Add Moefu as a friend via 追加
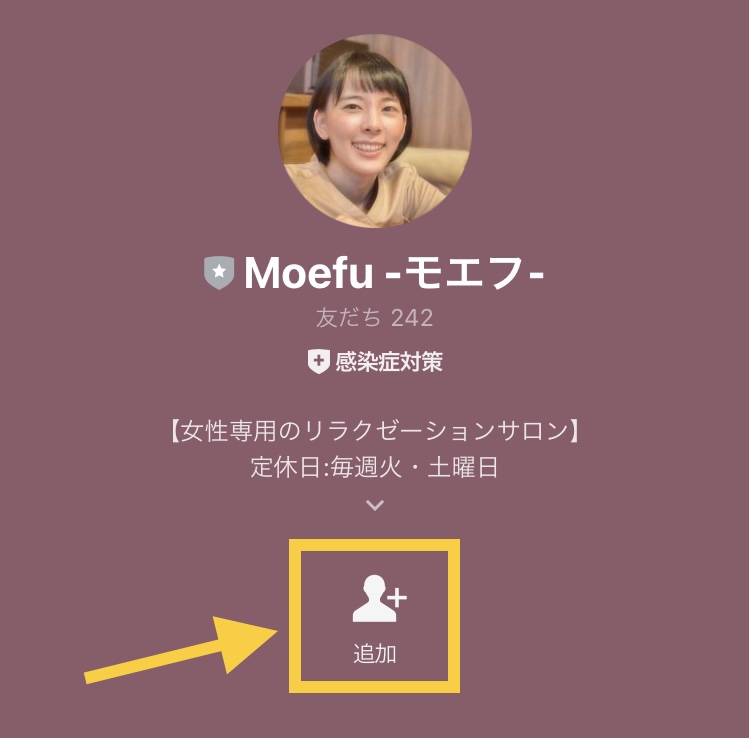The image size is (749, 738). pos(375,617)
